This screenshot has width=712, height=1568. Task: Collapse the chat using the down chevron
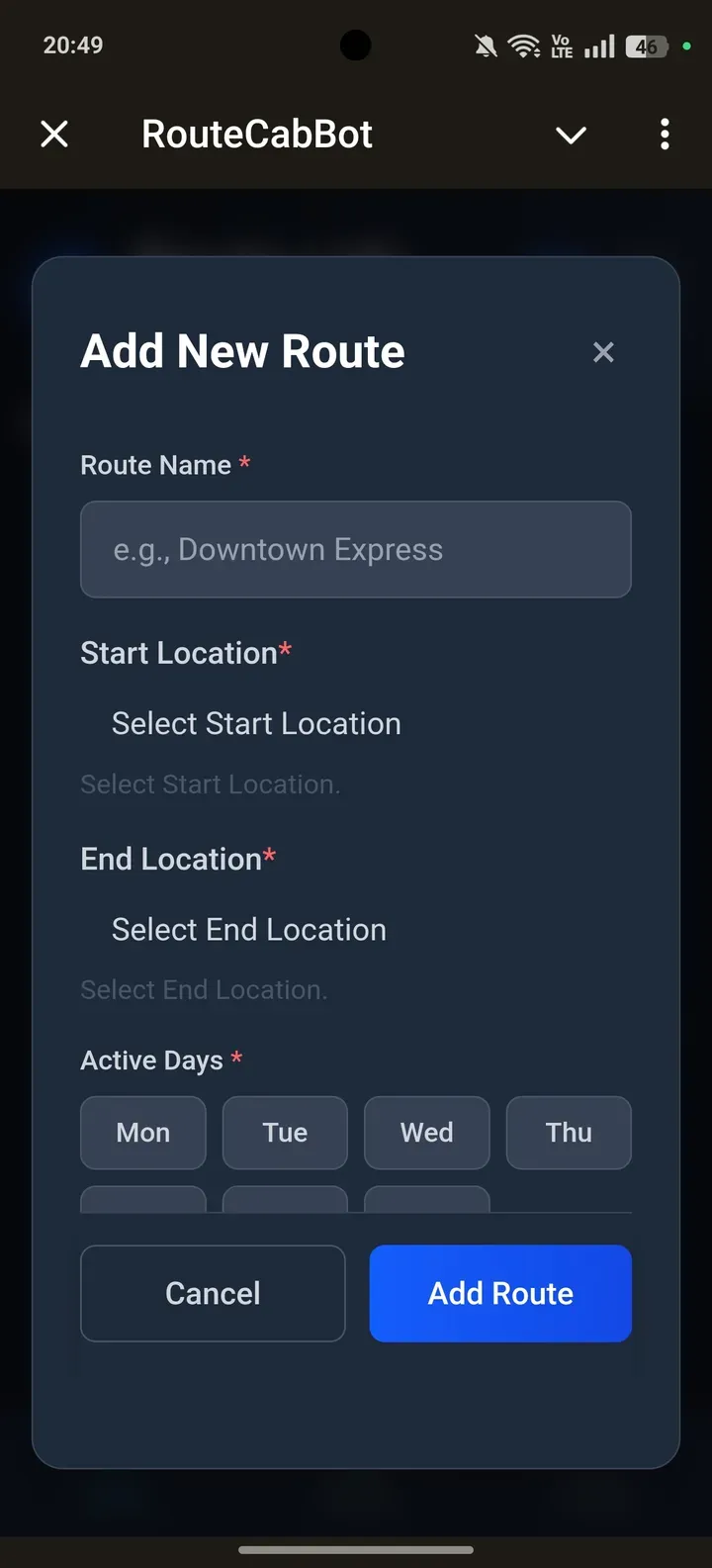coord(571,135)
